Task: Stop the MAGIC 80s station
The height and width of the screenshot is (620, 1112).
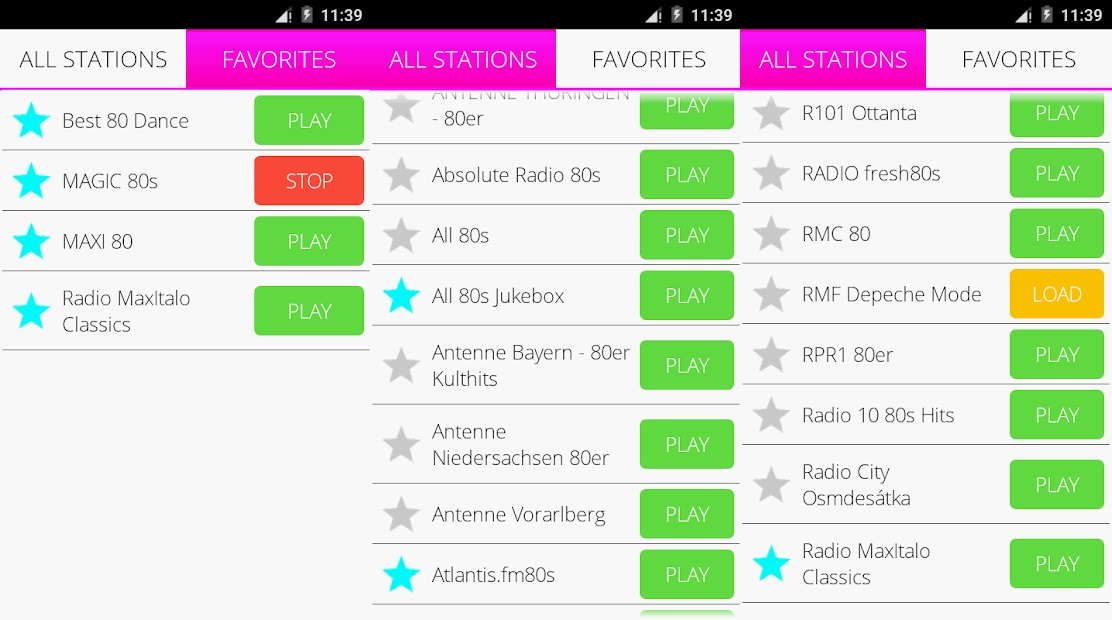Action: tap(309, 181)
